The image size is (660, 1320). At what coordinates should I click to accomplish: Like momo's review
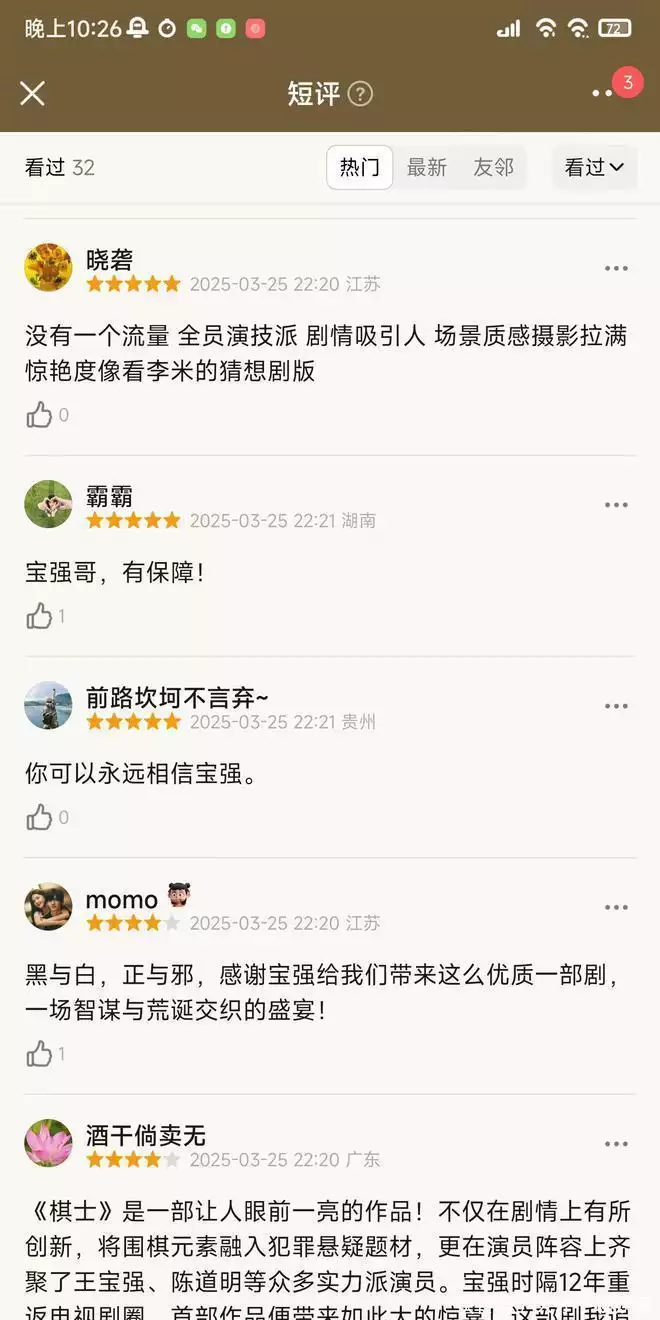[39, 1053]
